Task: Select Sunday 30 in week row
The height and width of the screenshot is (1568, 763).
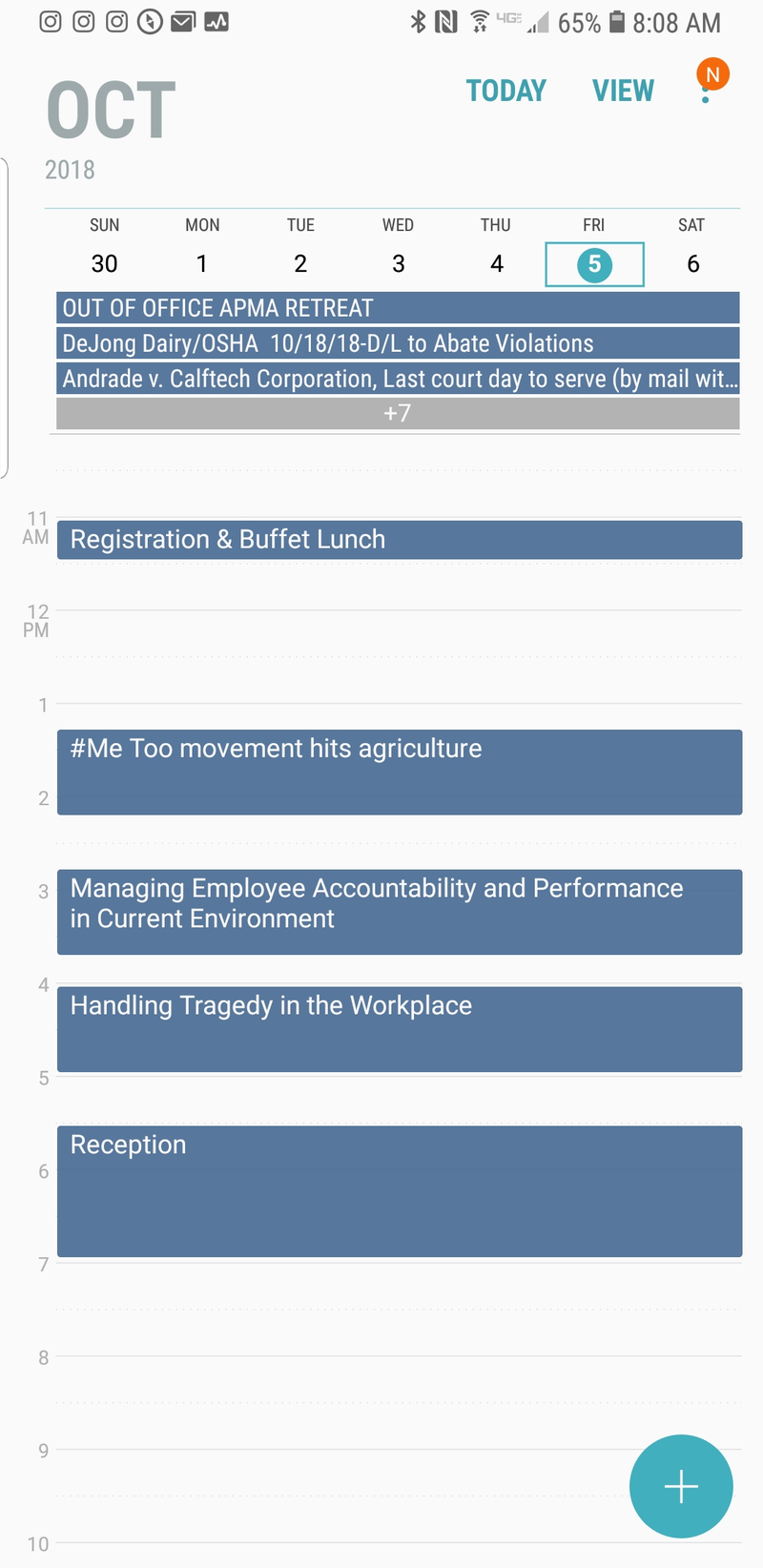Action: [105, 263]
